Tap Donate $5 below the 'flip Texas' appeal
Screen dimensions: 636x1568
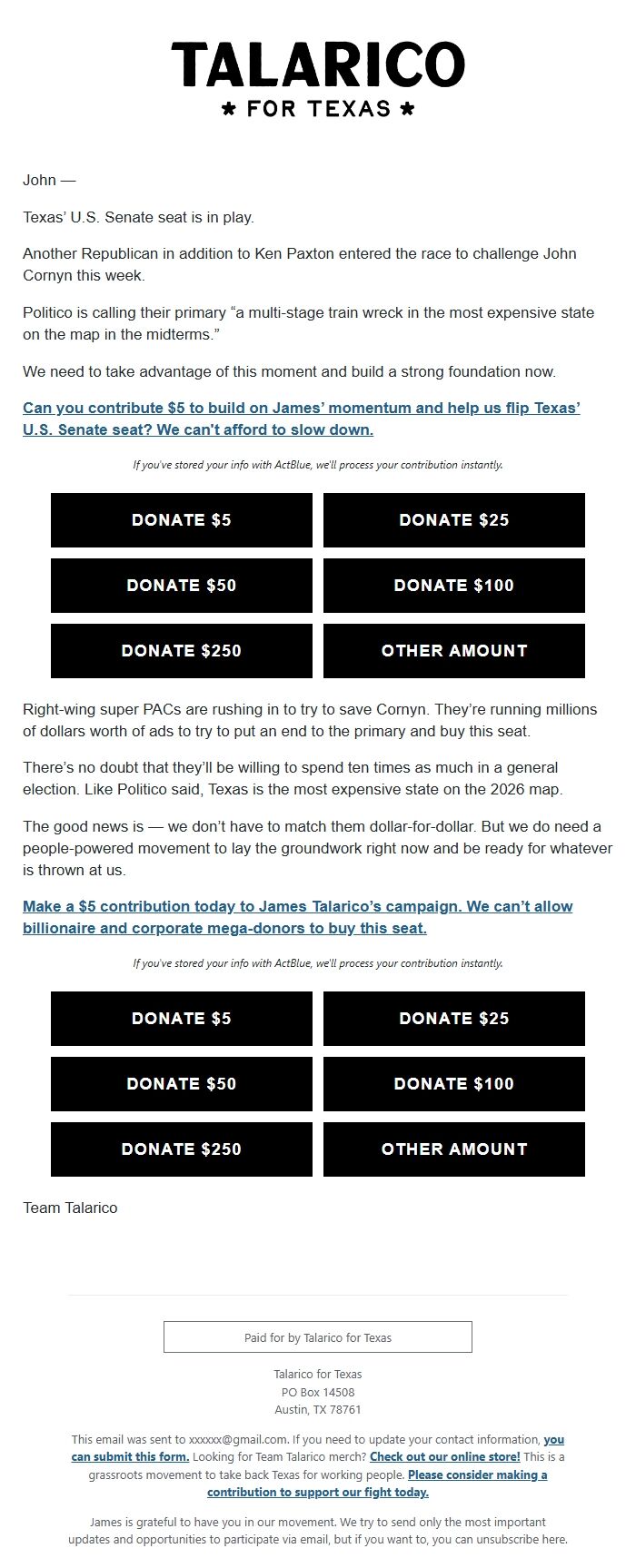(x=182, y=520)
